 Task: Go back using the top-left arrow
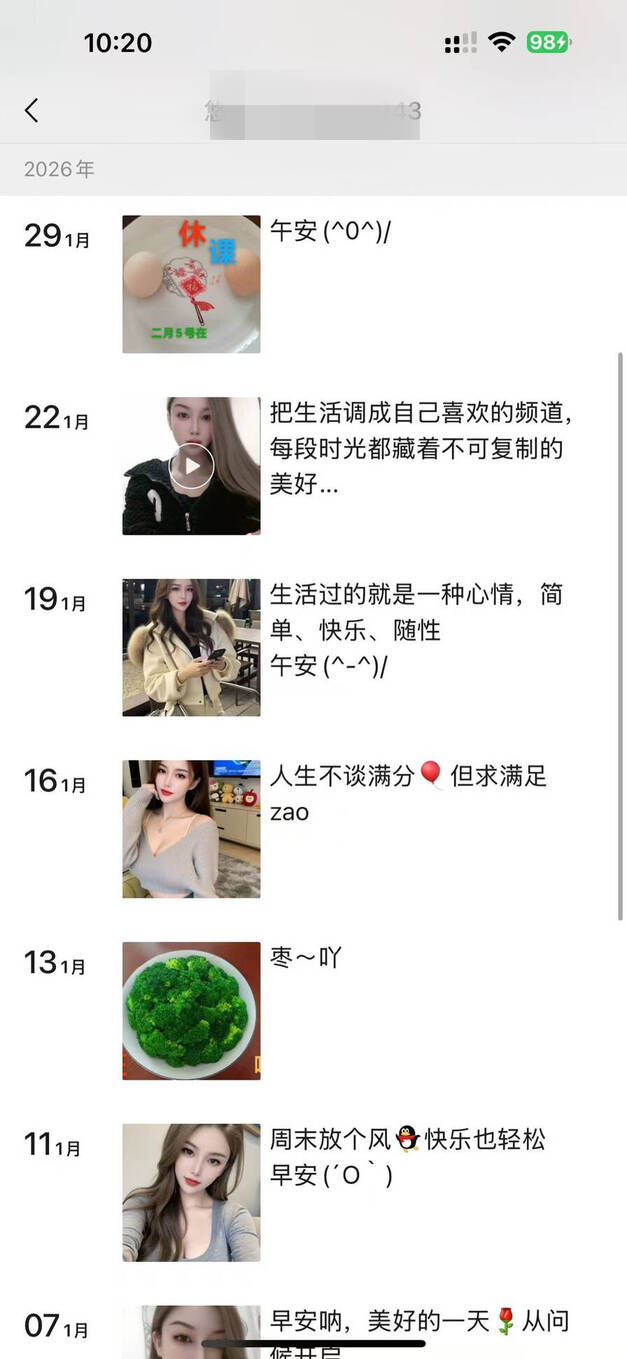tap(32, 110)
